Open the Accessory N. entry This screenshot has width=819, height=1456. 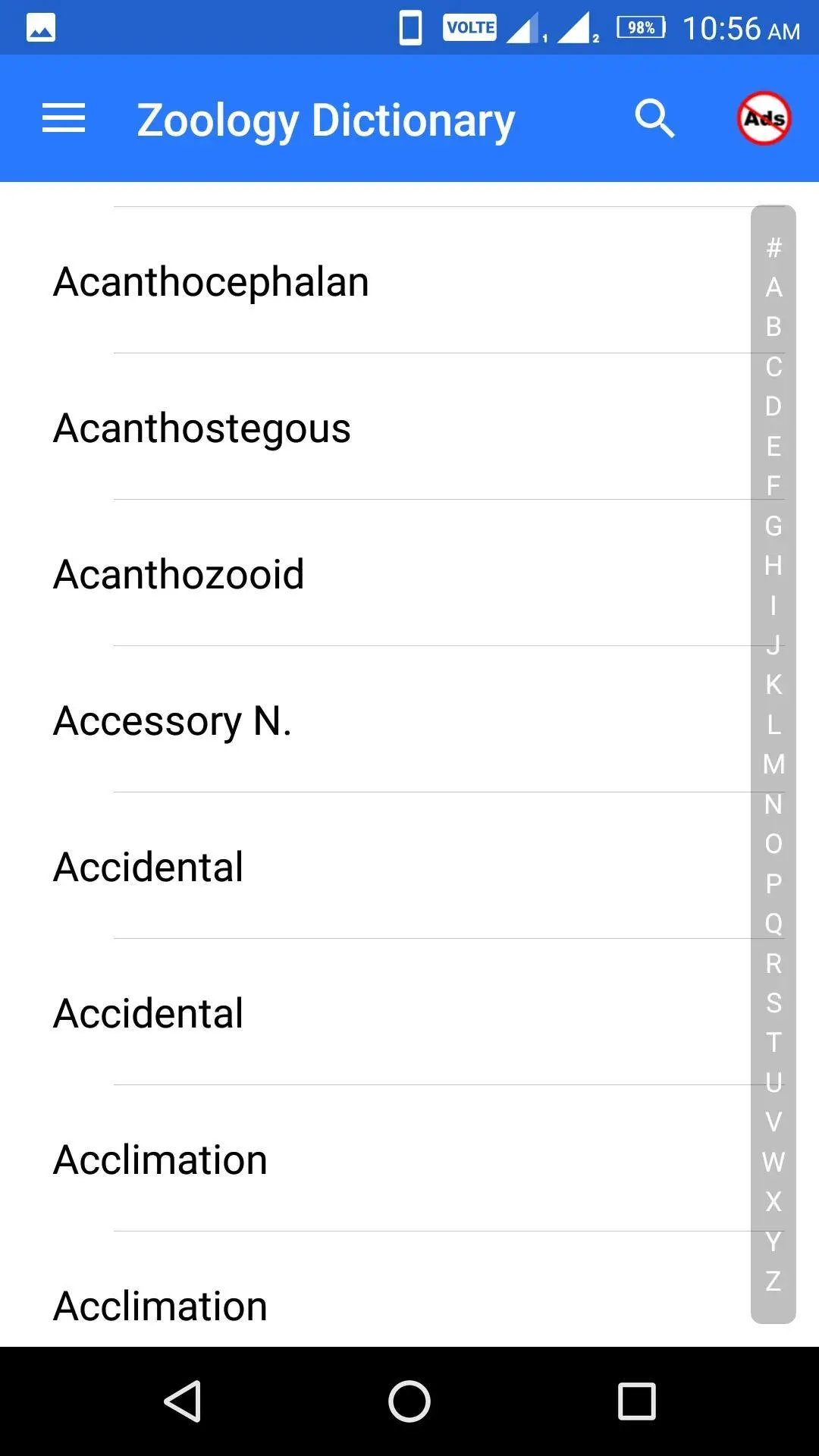(172, 721)
